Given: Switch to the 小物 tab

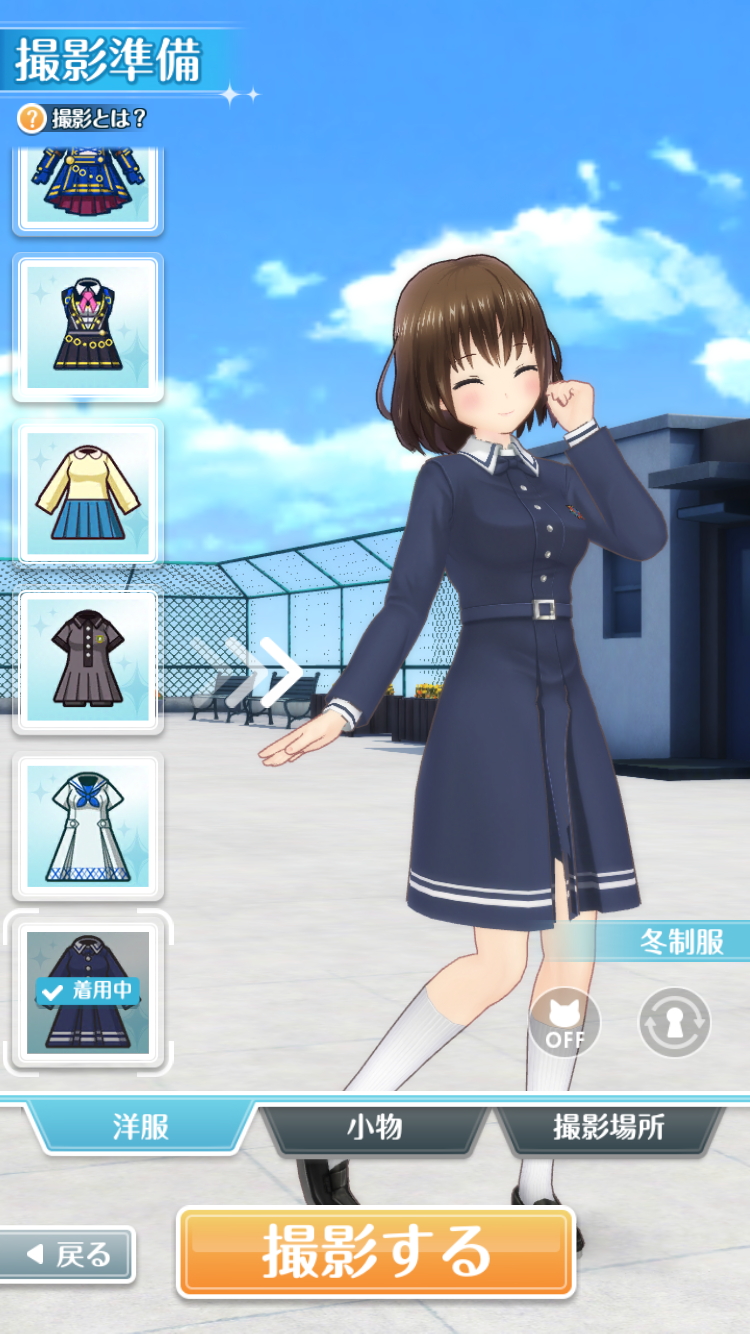Looking at the screenshot, I should (x=375, y=1127).
